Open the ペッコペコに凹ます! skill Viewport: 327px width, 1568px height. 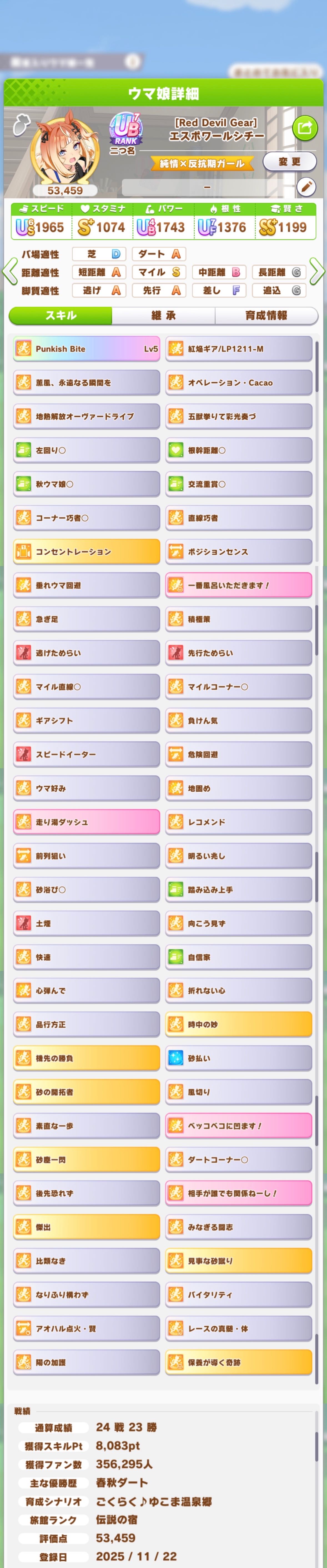pyautogui.click(x=239, y=1125)
